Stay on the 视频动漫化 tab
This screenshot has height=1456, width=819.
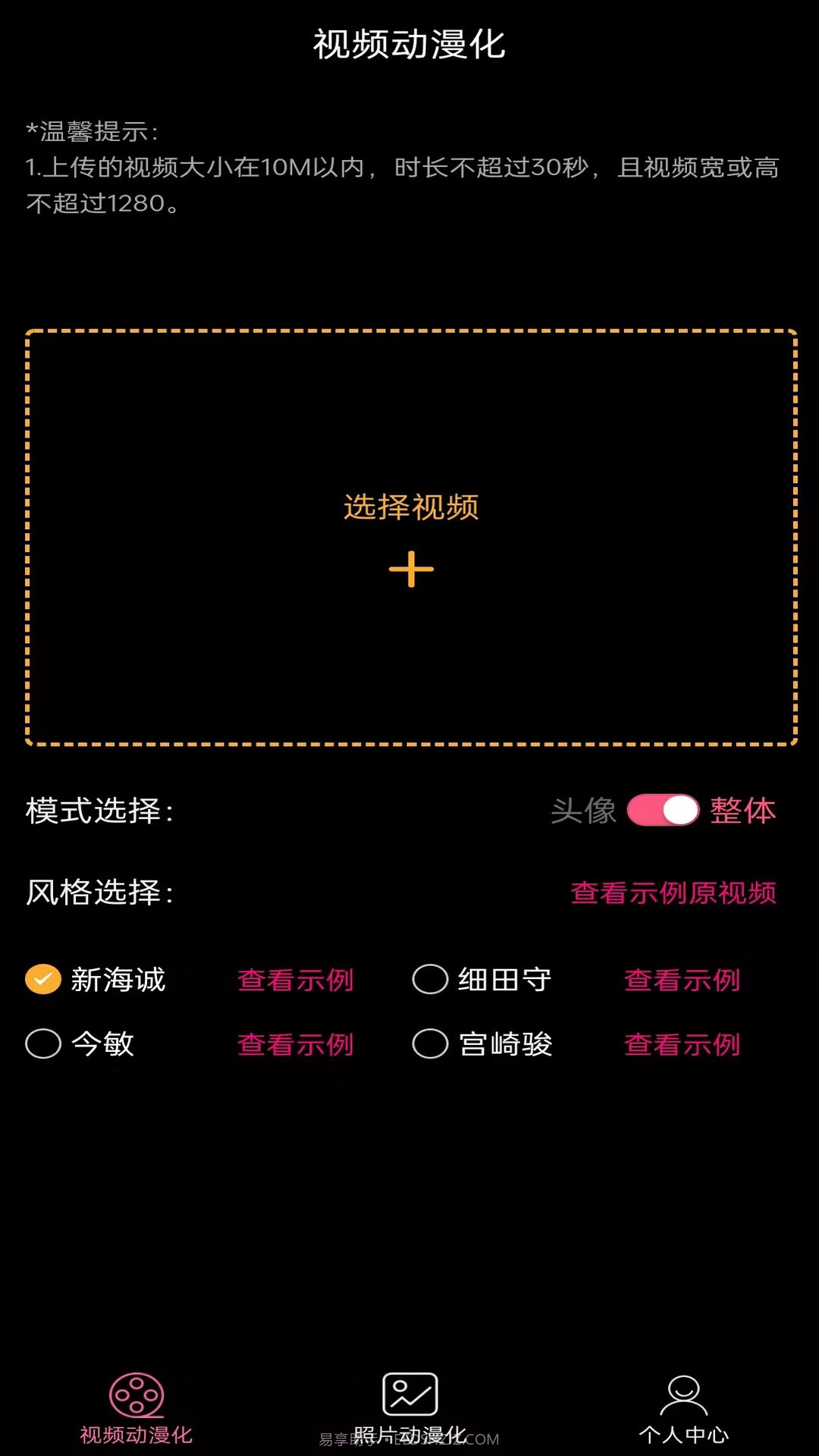(x=136, y=1410)
